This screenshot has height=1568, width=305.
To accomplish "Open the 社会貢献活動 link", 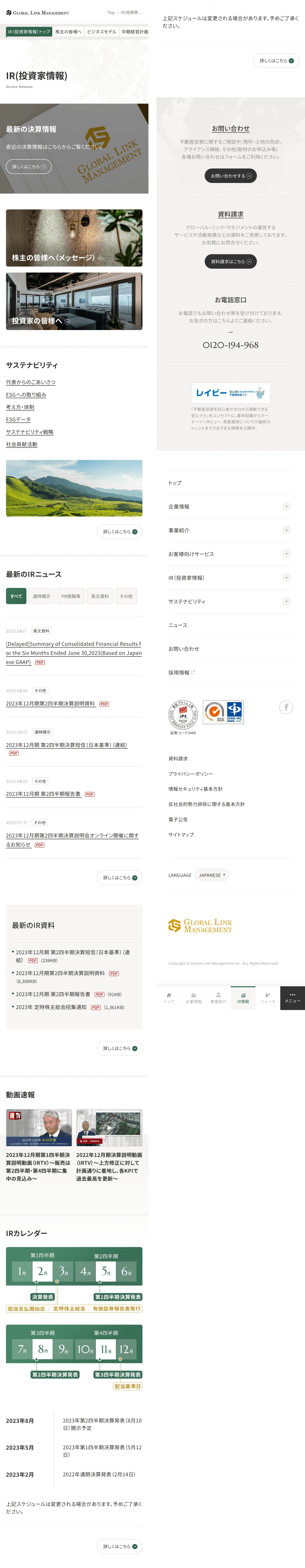I will pos(22,444).
